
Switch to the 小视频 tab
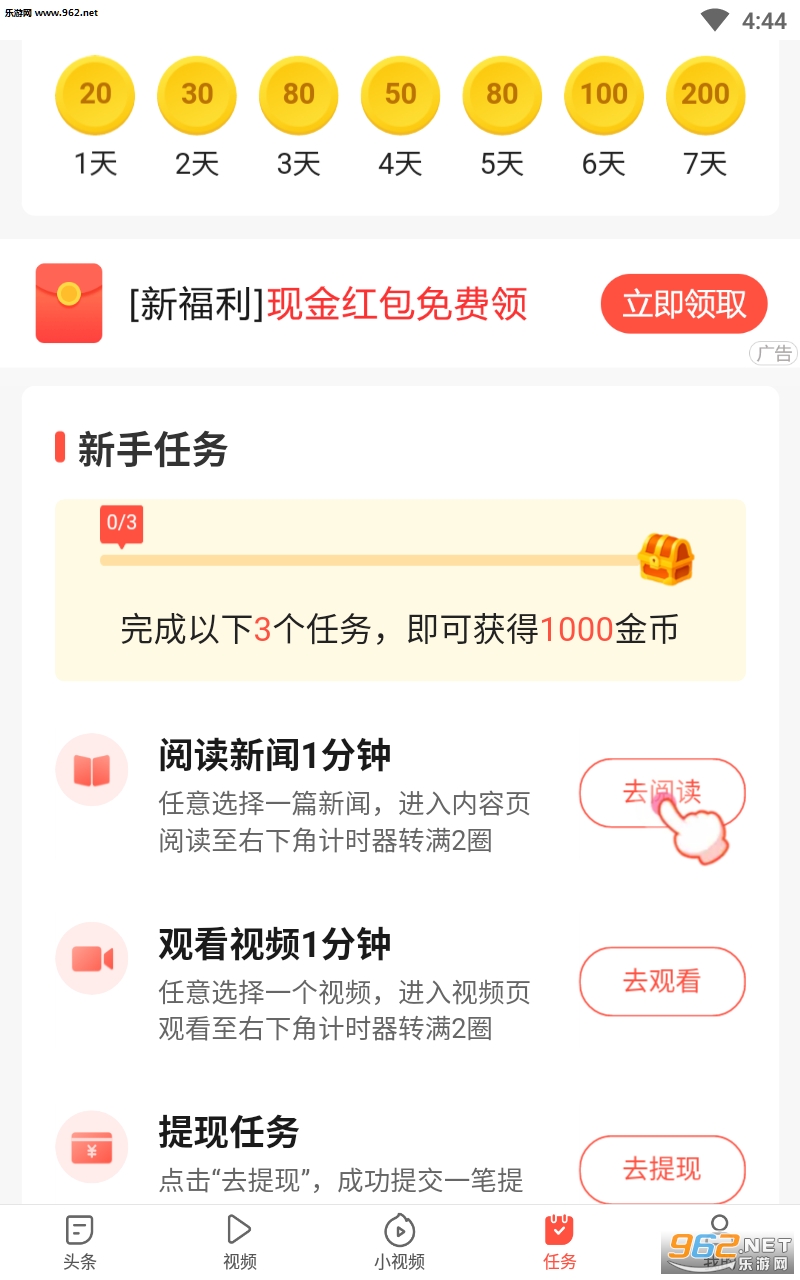click(x=400, y=1243)
